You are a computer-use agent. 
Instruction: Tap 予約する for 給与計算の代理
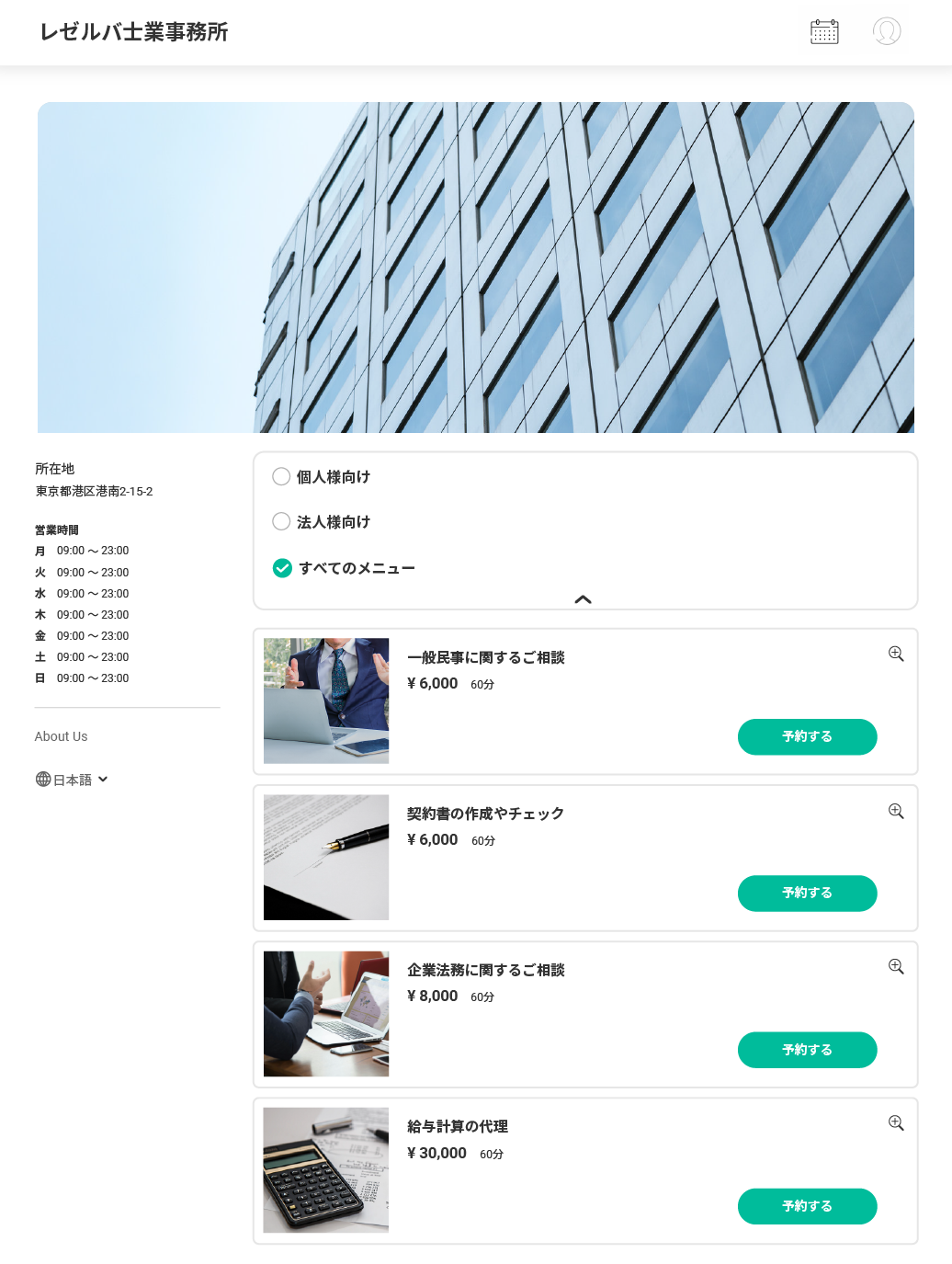coord(807,1206)
